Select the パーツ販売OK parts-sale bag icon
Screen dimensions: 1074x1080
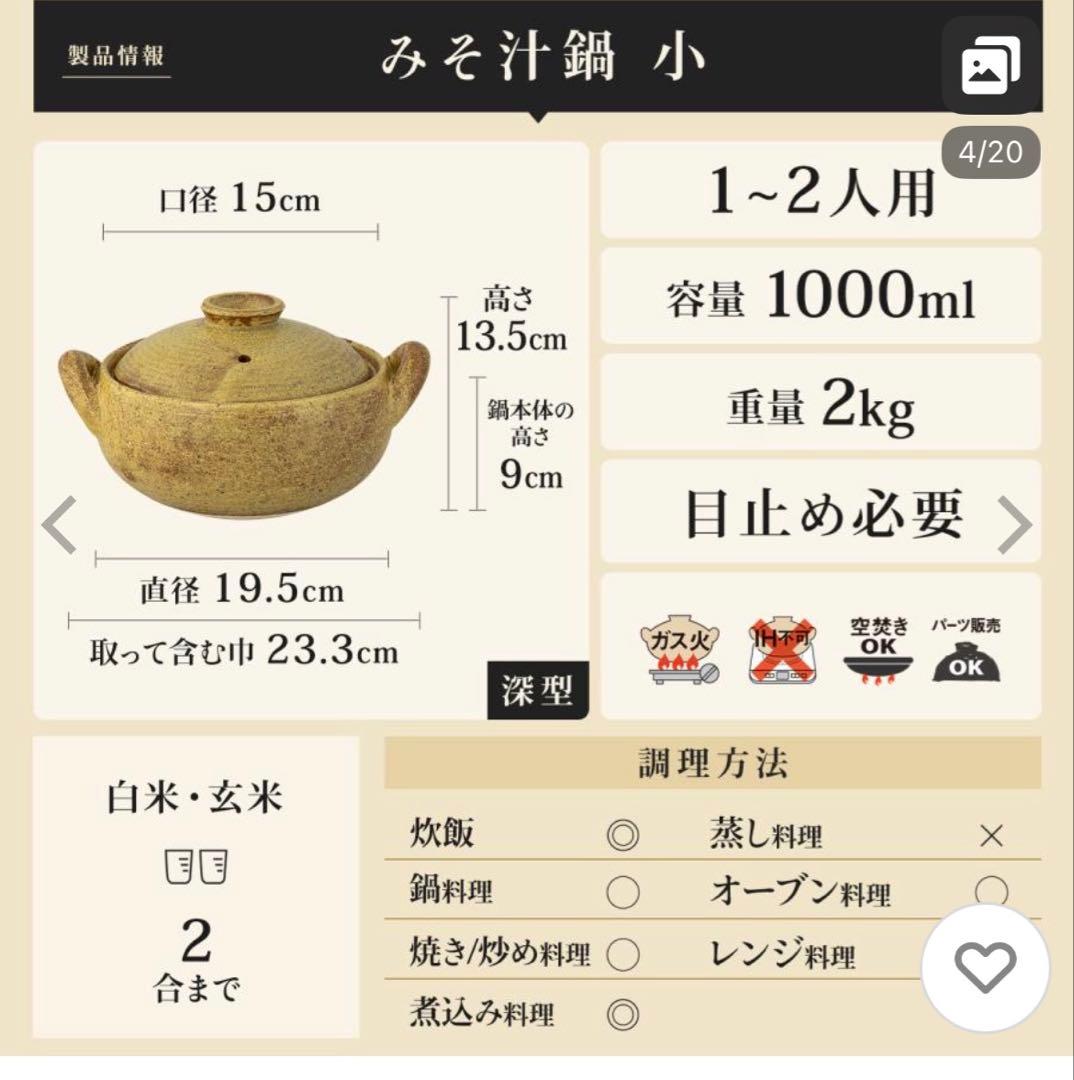967,650
